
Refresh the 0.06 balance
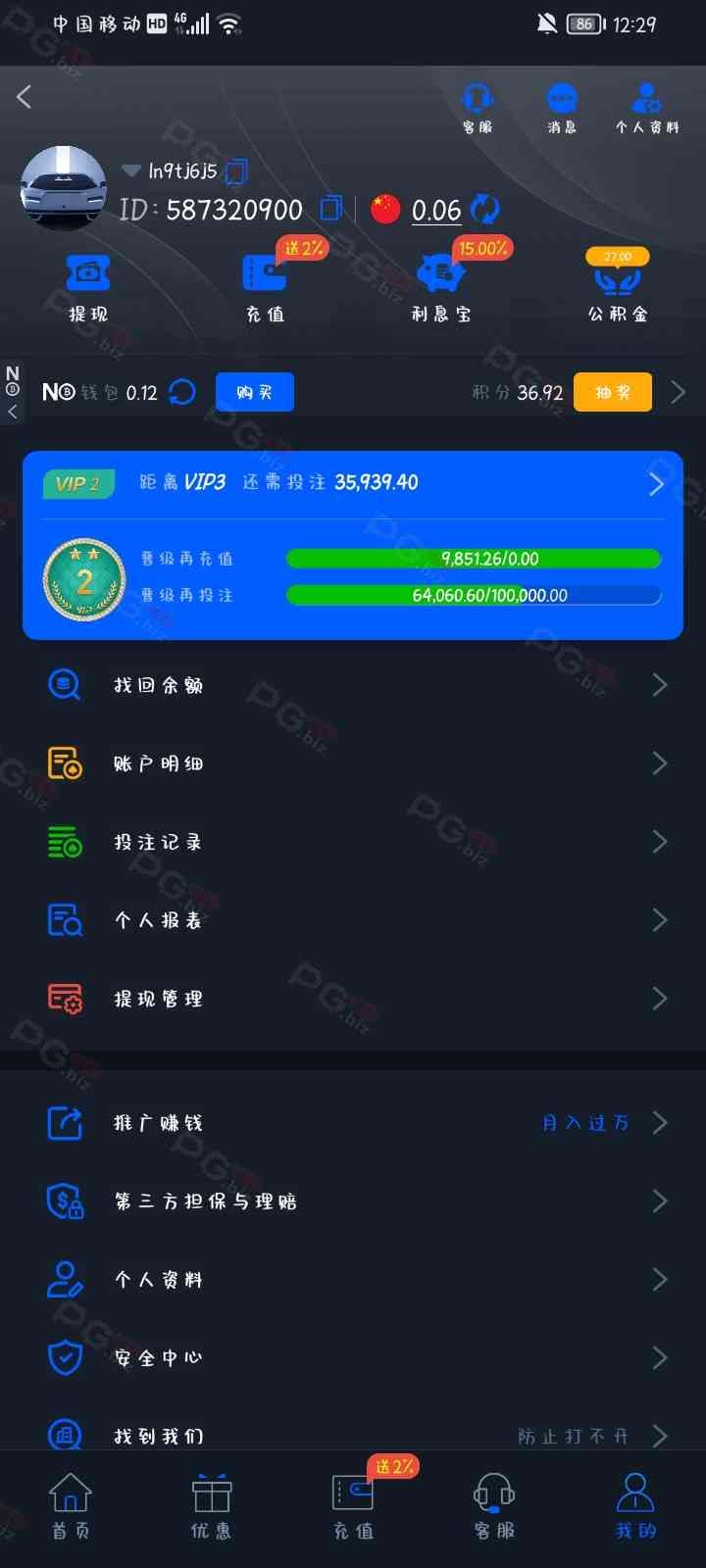coord(484,209)
